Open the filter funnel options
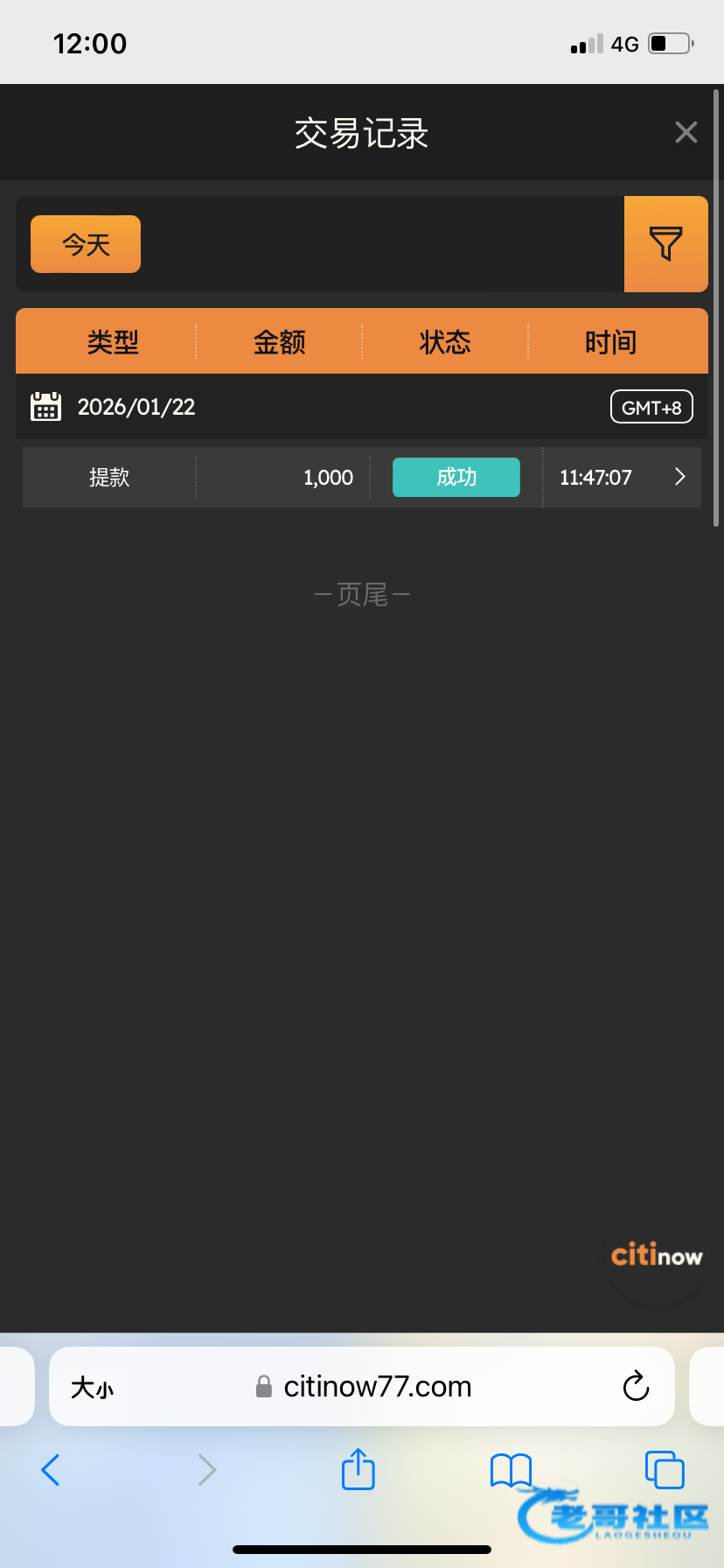This screenshot has width=724, height=1568. click(666, 244)
